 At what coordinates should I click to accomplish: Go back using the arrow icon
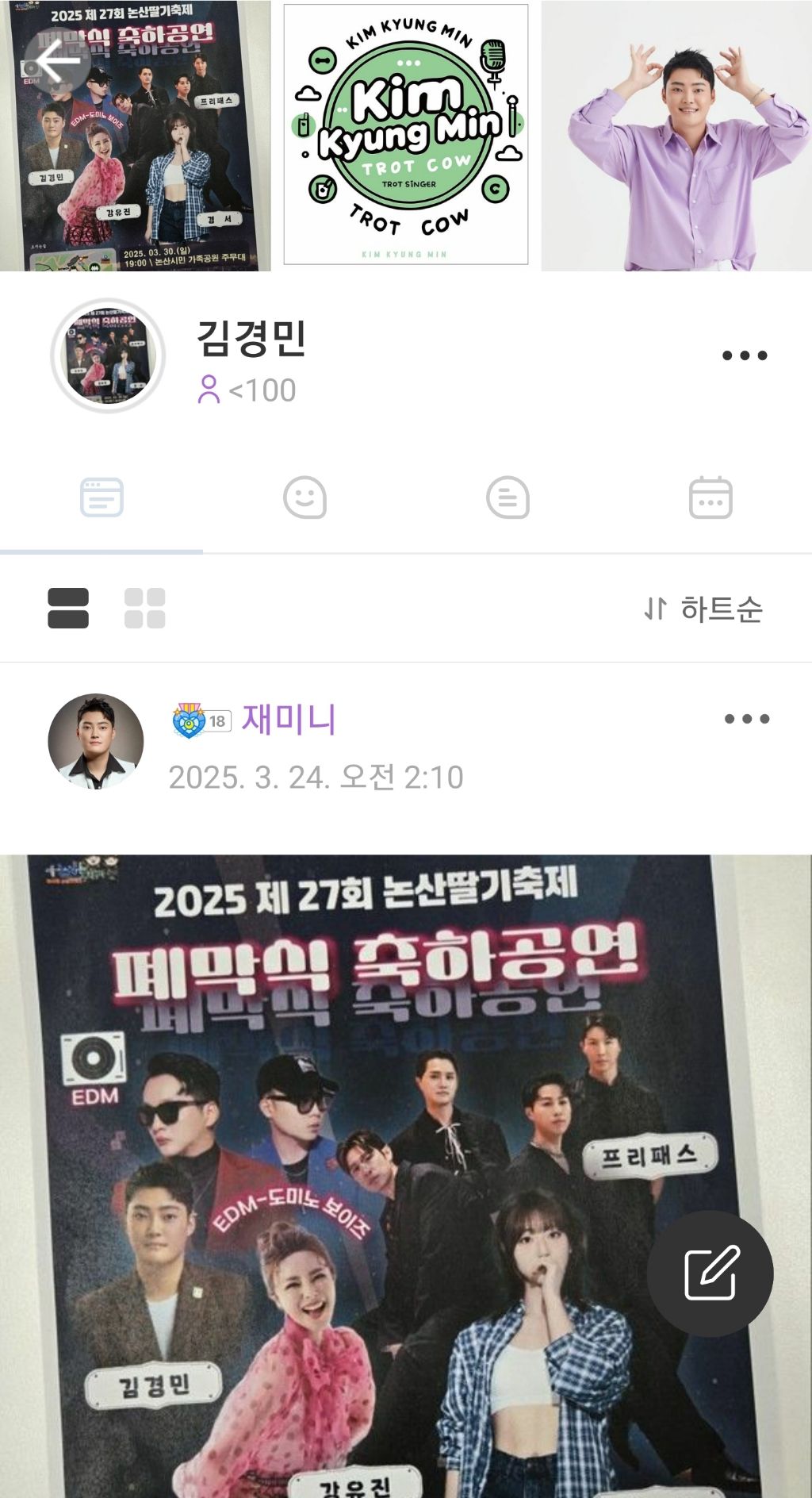[57, 62]
